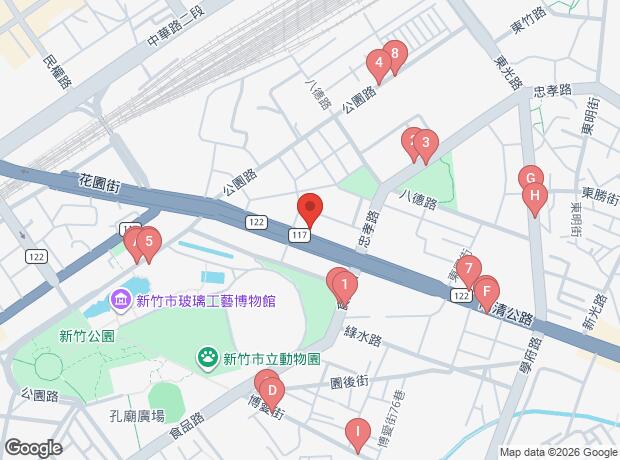The width and height of the screenshot is (620, 460).
Task: Select the marker labeled H
Action: (535, 196)
